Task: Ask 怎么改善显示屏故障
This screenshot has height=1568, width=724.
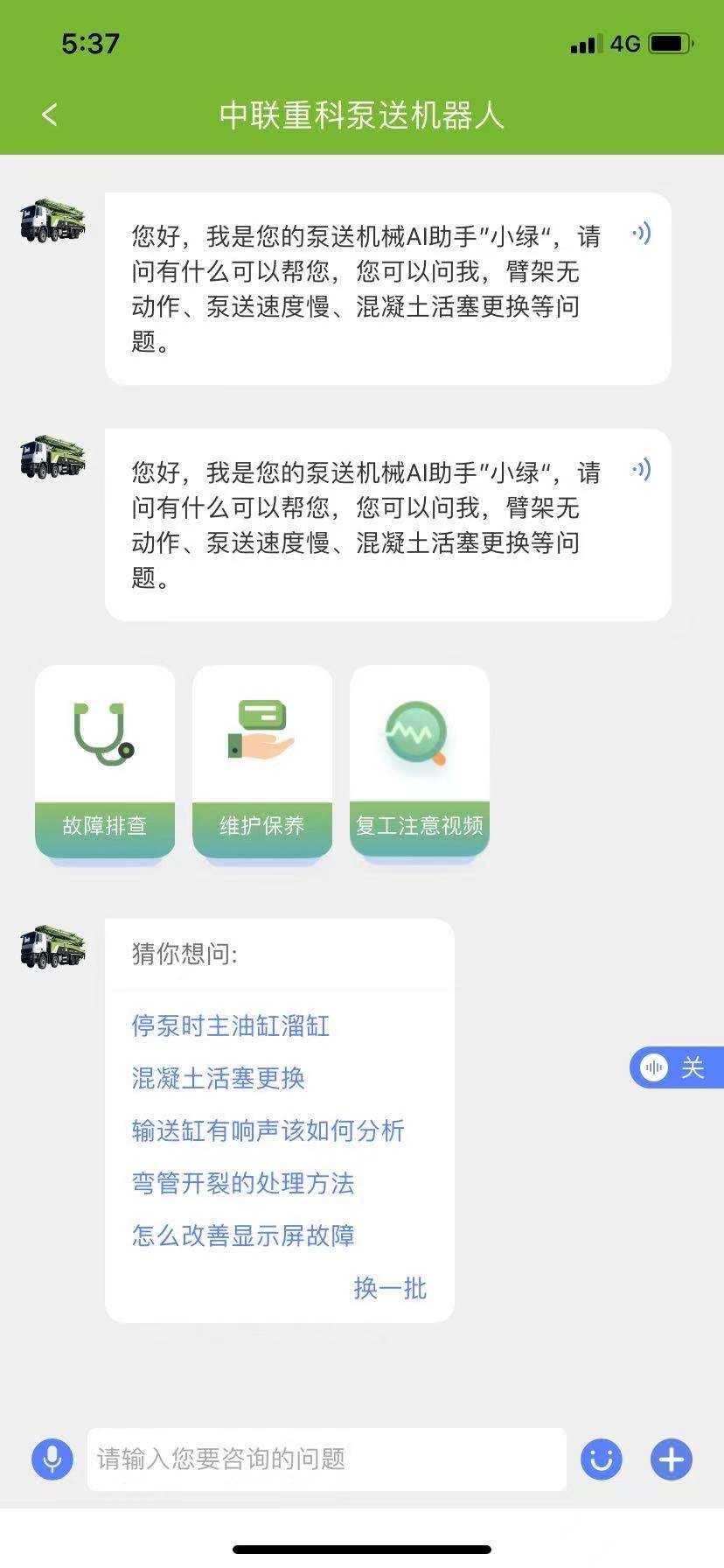Action: pyautogui.click(x=243, y=1235)
